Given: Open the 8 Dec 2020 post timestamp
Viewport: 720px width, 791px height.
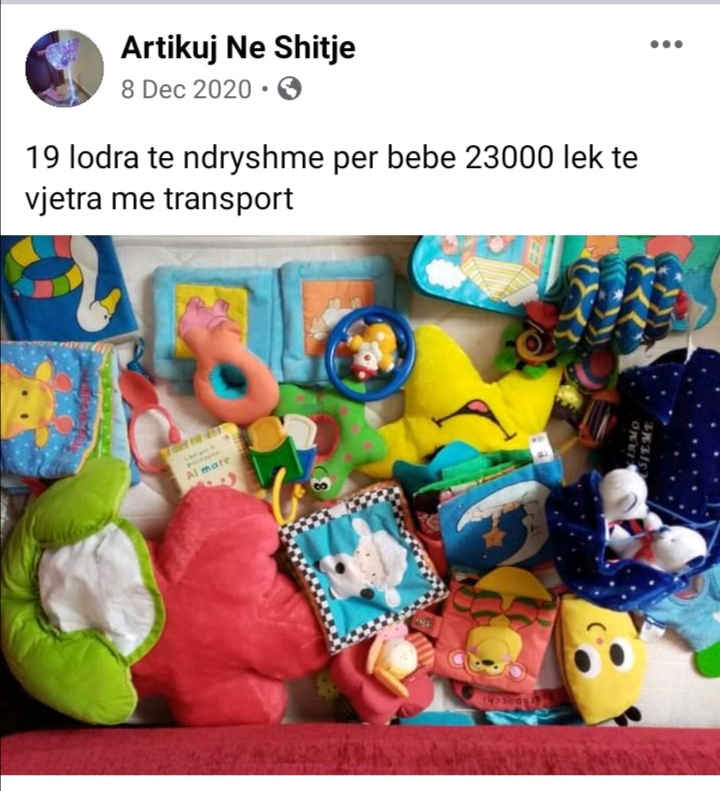Looking at the screenshot, I should click(186, 89).
